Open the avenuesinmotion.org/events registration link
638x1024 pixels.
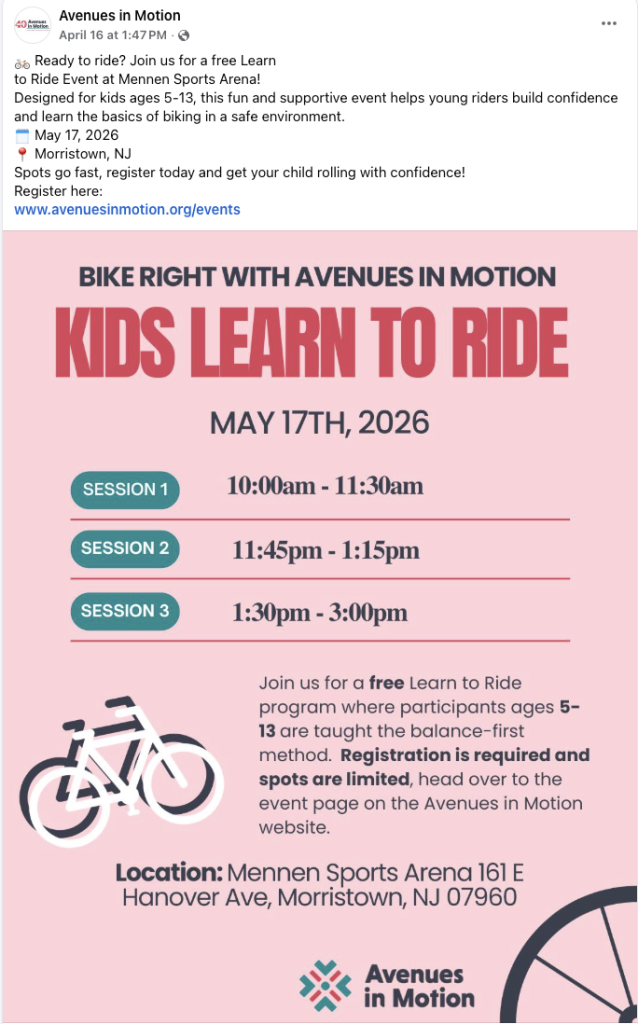point(127,210)
